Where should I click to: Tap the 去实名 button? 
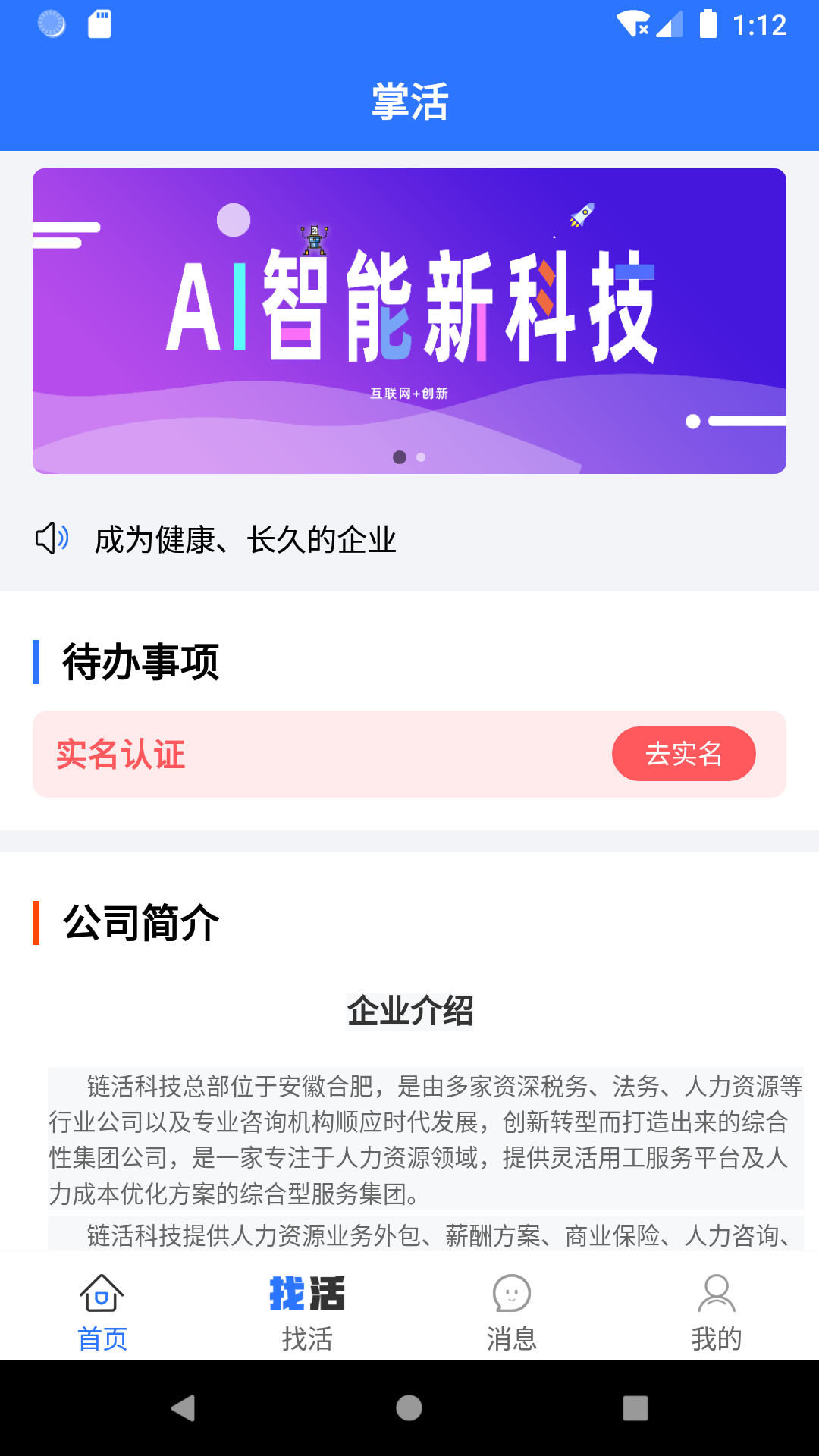point(683,754)
